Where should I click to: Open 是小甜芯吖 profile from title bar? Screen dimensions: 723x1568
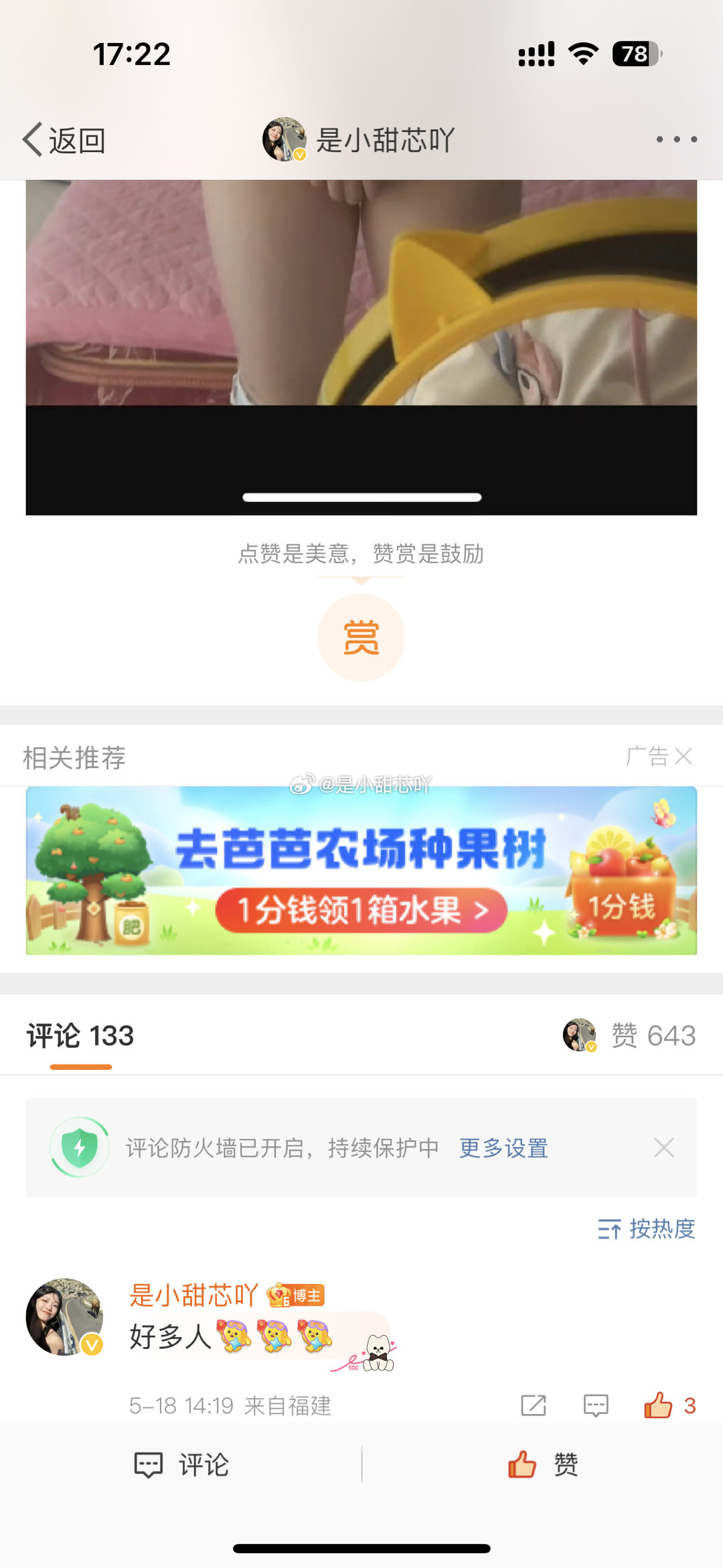pos(359,141)
